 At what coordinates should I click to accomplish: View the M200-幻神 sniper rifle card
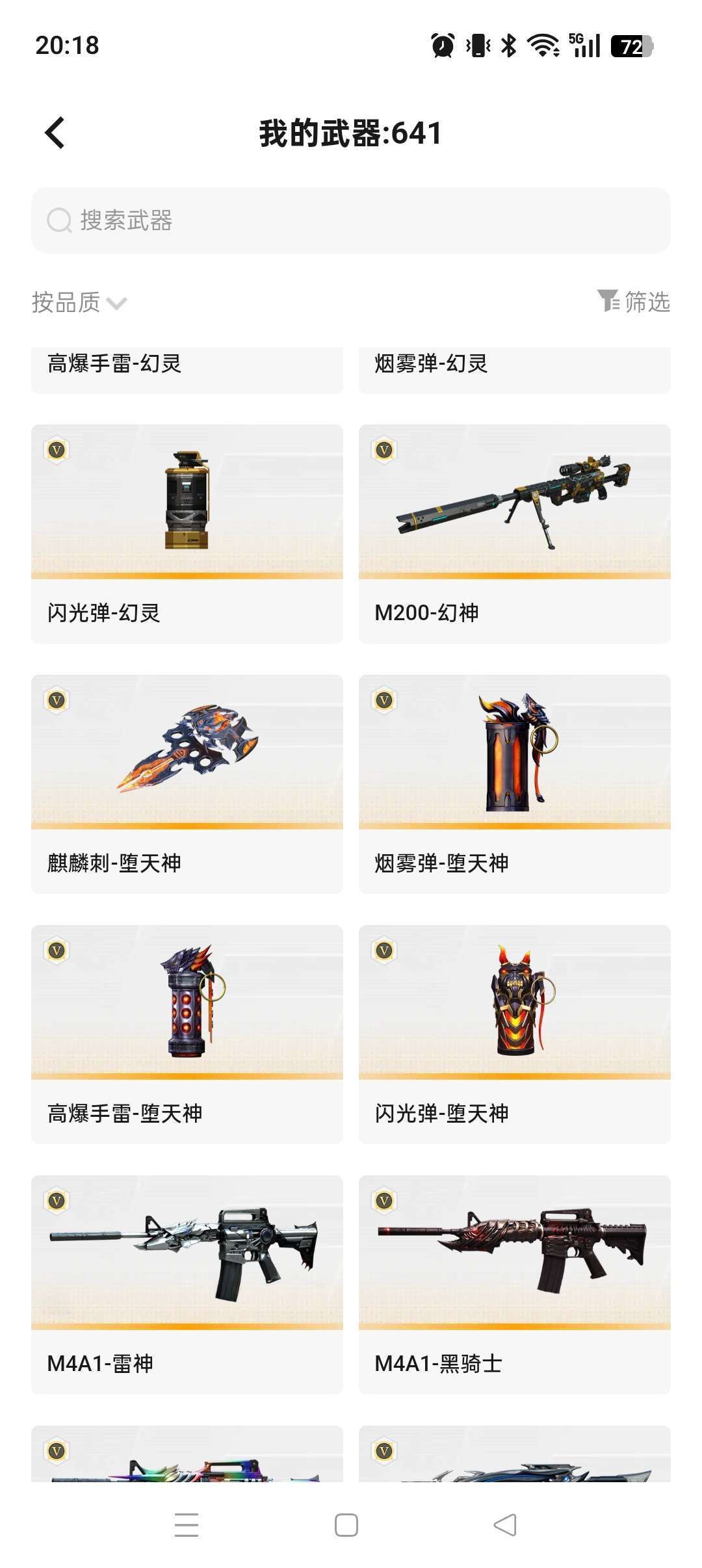tap(515, 533)
